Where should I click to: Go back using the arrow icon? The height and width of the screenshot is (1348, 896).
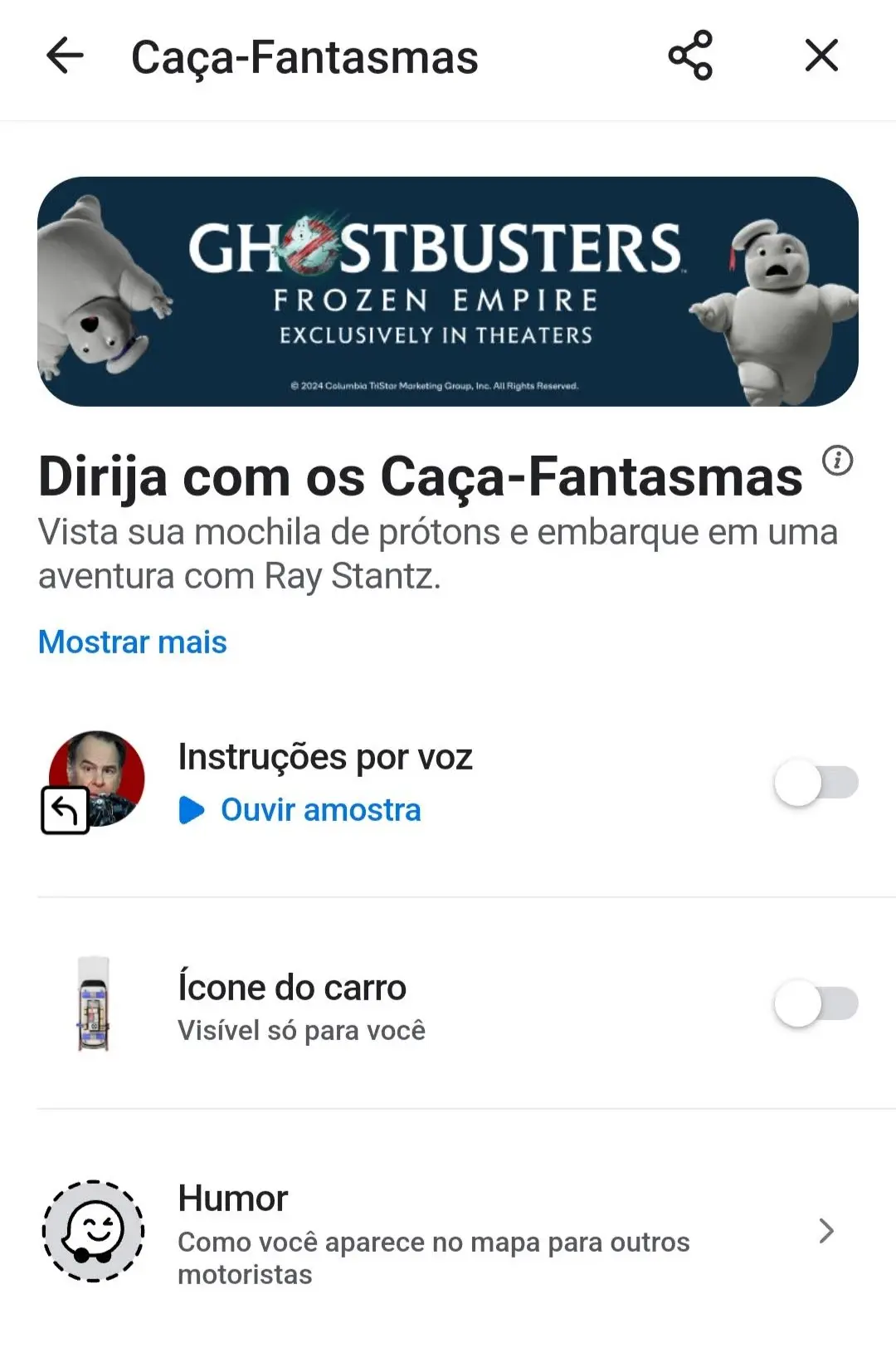pyautogui.click(x=65, y=56)
